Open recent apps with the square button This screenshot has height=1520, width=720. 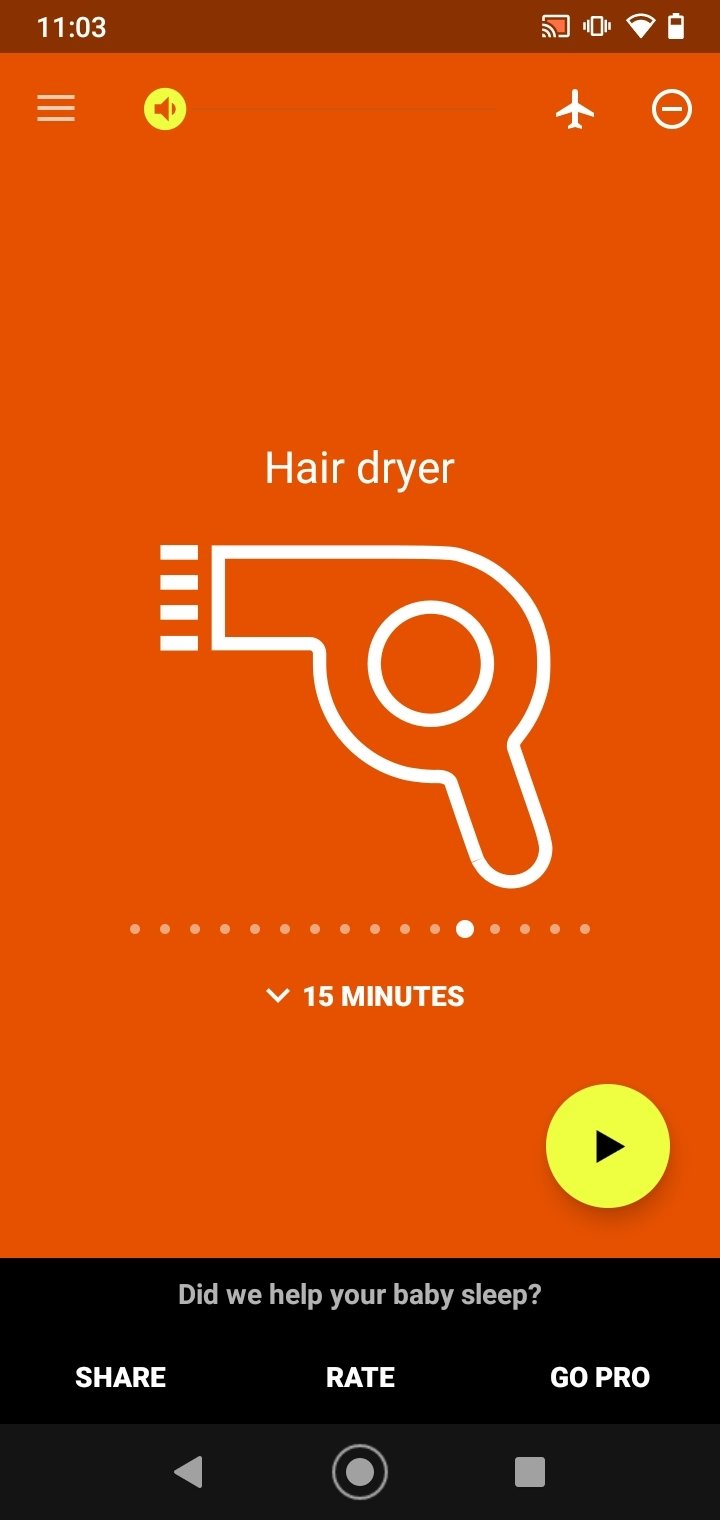click(529, 1471)
